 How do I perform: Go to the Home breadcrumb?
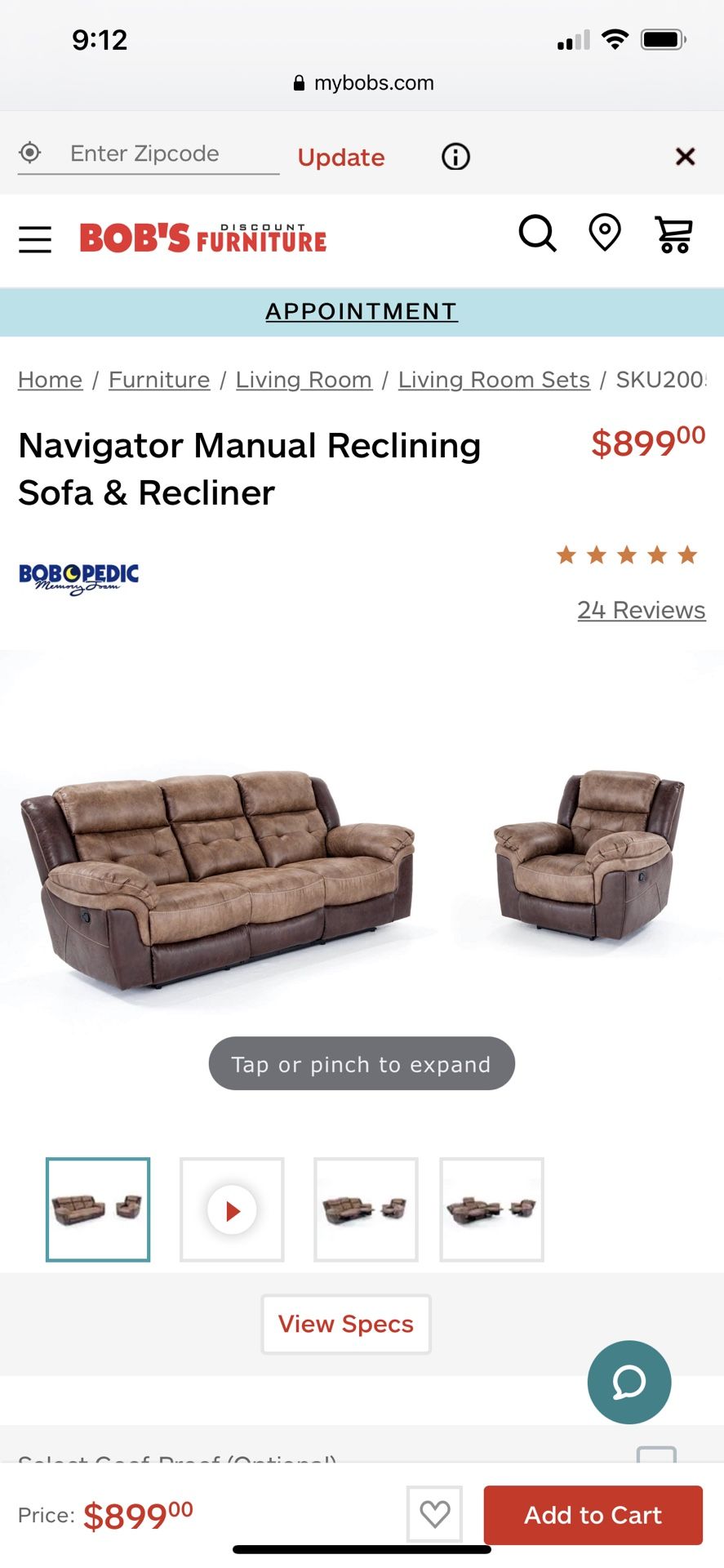(51, 380)
